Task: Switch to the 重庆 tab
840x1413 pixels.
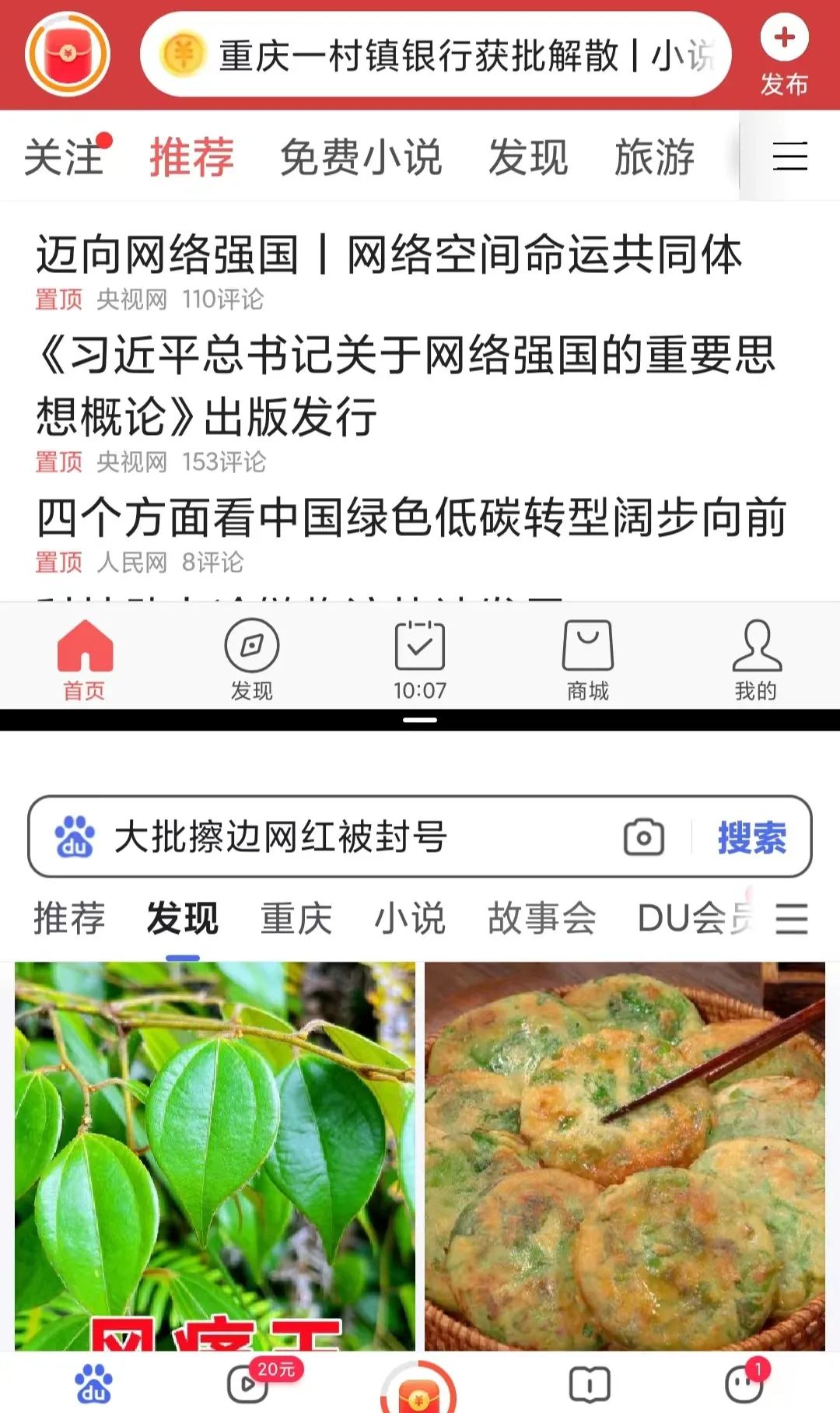Action: (x=296, y=918)
